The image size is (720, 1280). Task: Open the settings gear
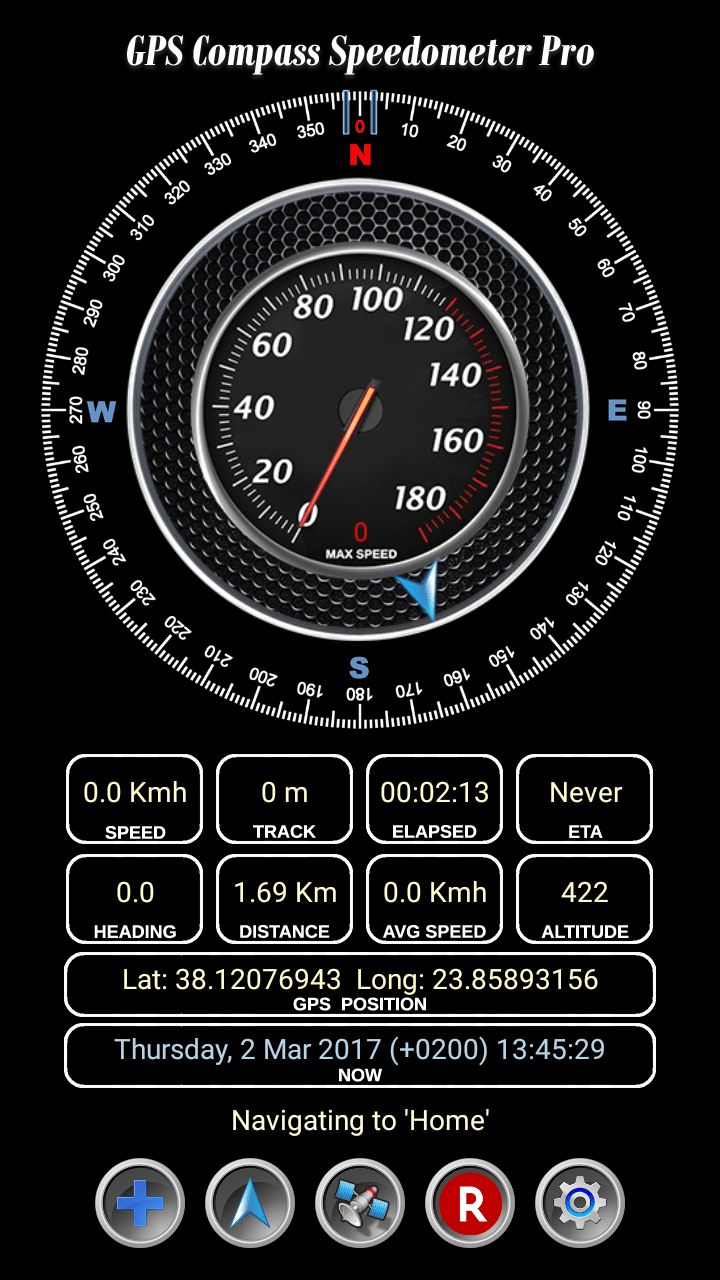tap(580, 1203)
